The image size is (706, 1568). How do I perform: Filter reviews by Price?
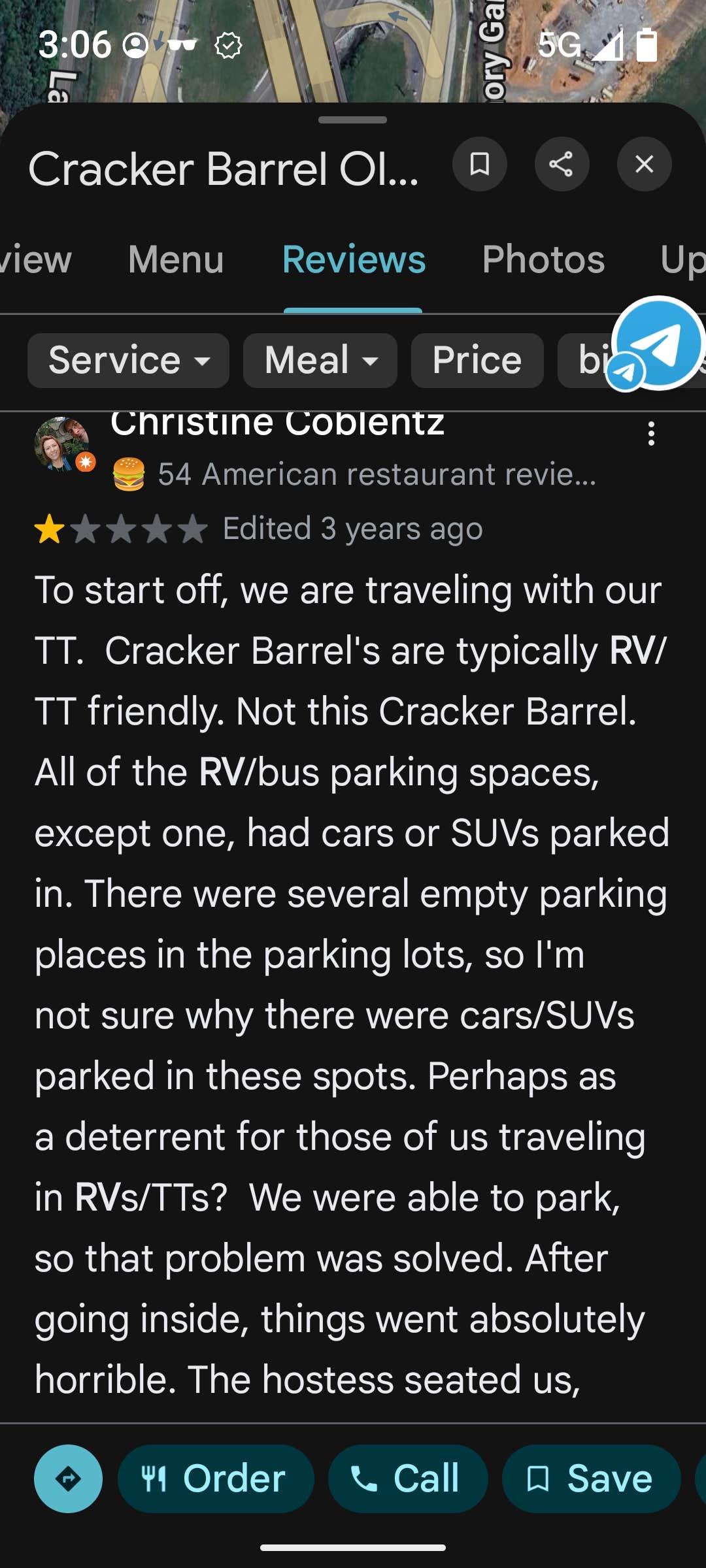(x=477, y=361)
